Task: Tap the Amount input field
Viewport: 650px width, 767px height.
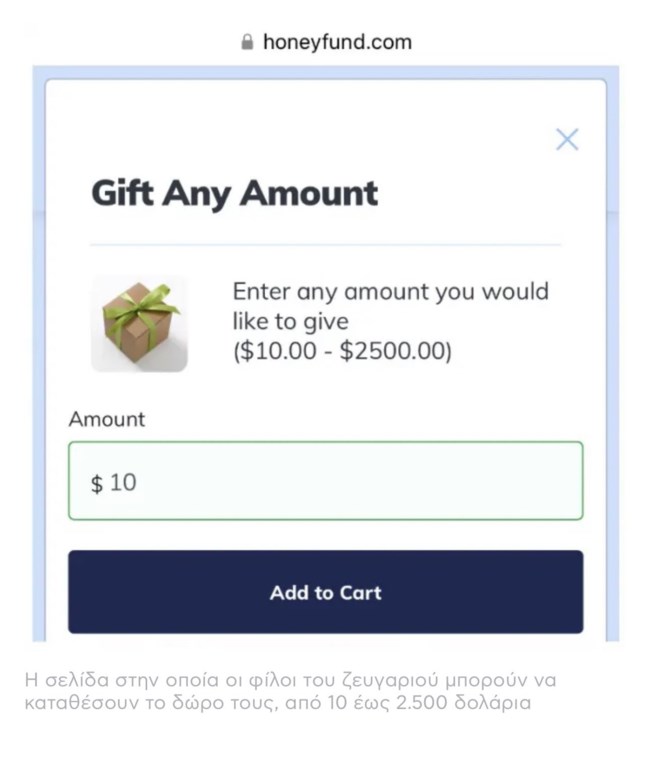Action: click(325, 482)
